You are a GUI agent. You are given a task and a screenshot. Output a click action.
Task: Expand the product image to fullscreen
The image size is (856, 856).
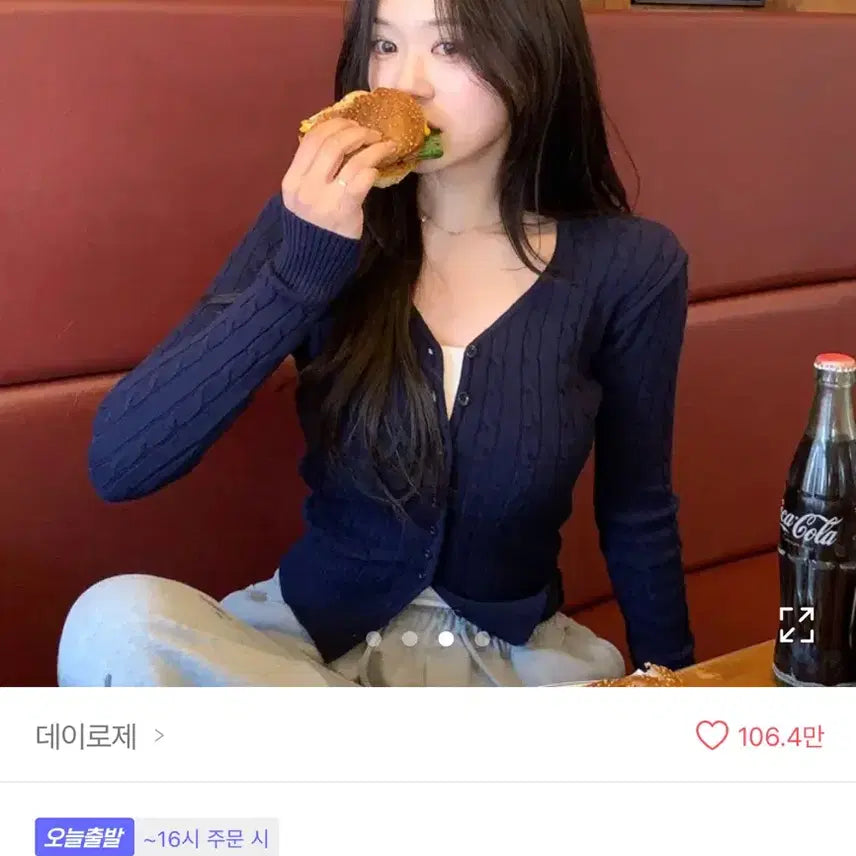[x=797, y=625]
